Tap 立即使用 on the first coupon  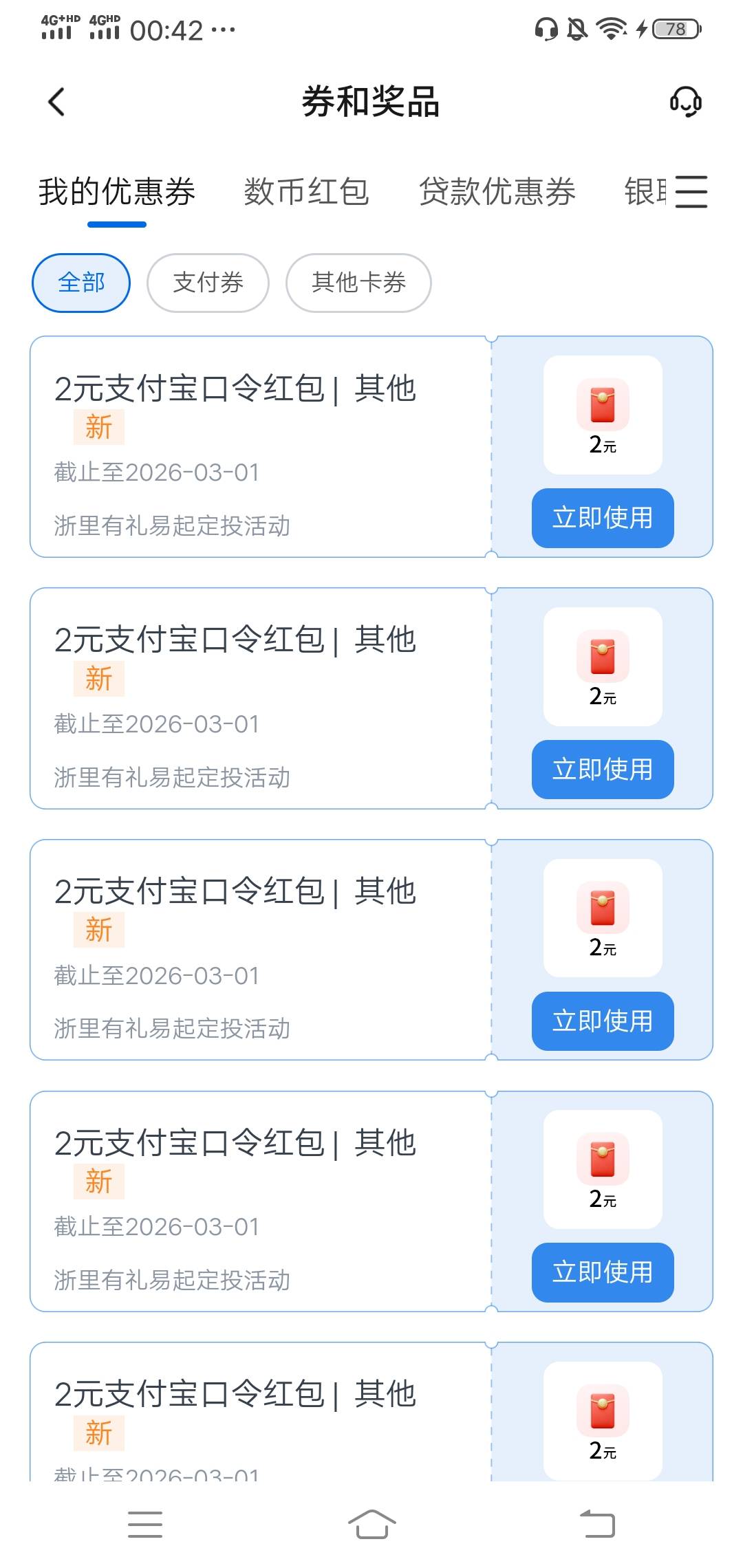(603, 518)
